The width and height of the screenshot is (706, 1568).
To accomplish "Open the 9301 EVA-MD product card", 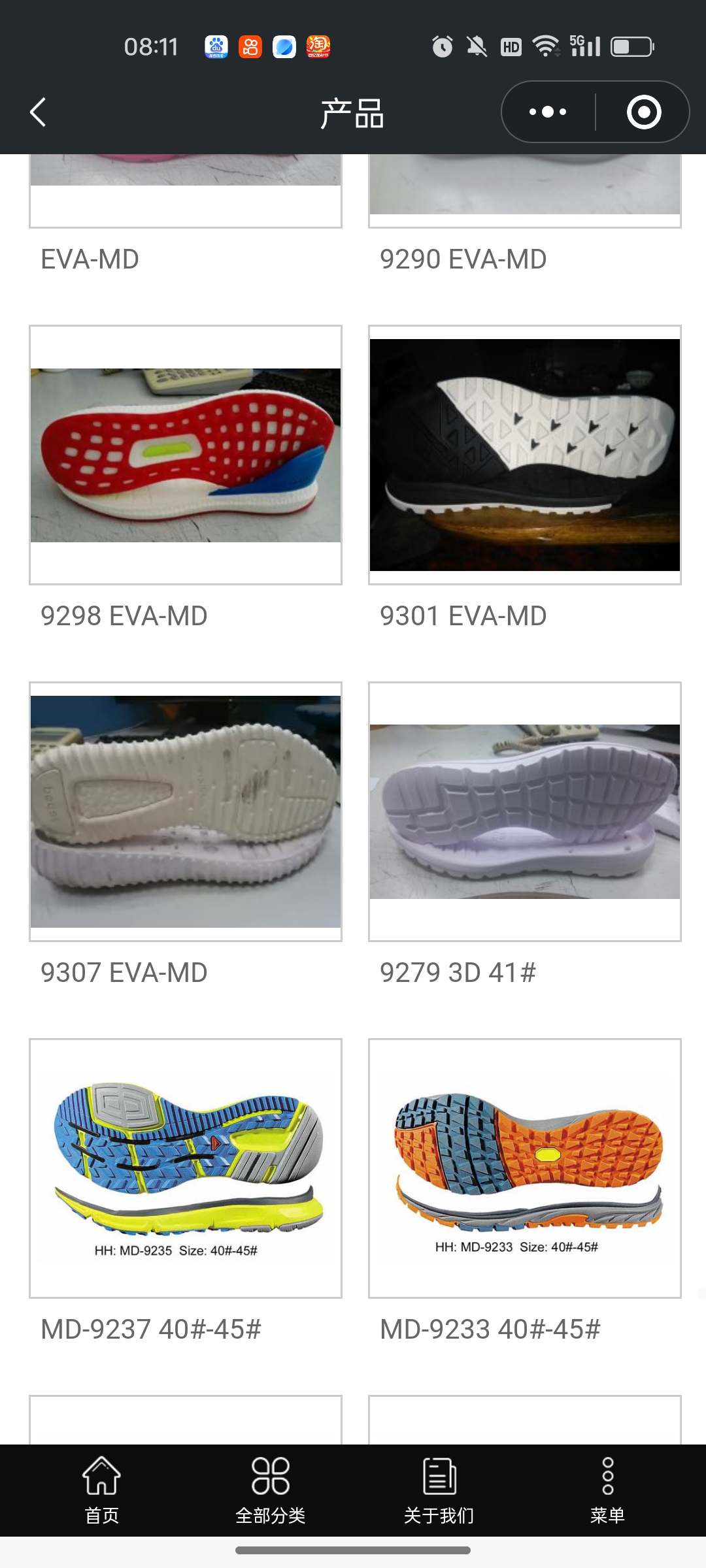I will [525, 455].
